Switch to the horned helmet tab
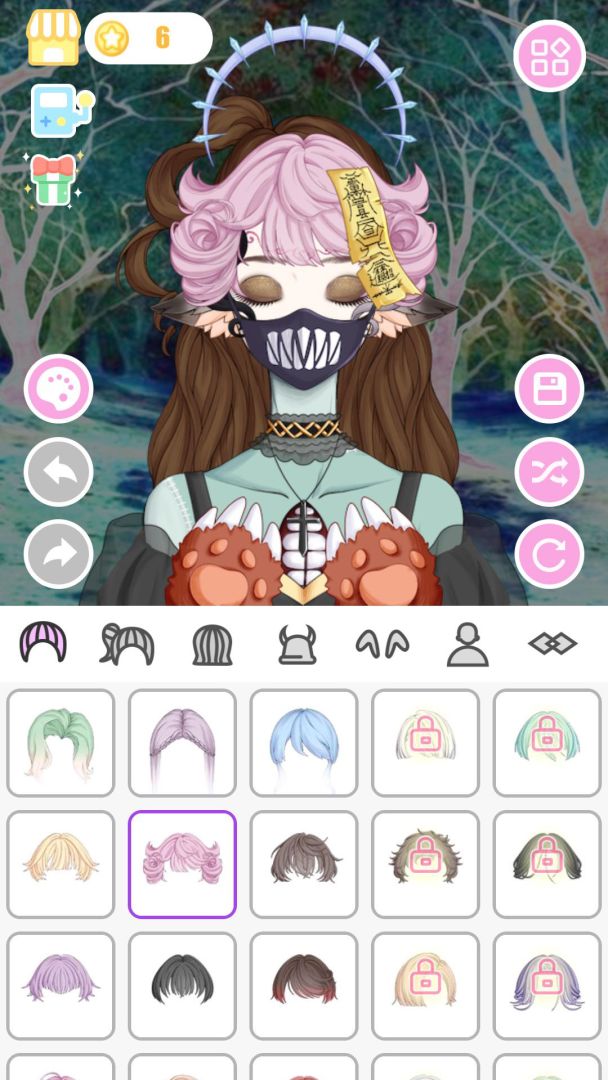 pyautogui.click(x=297, y=644)
